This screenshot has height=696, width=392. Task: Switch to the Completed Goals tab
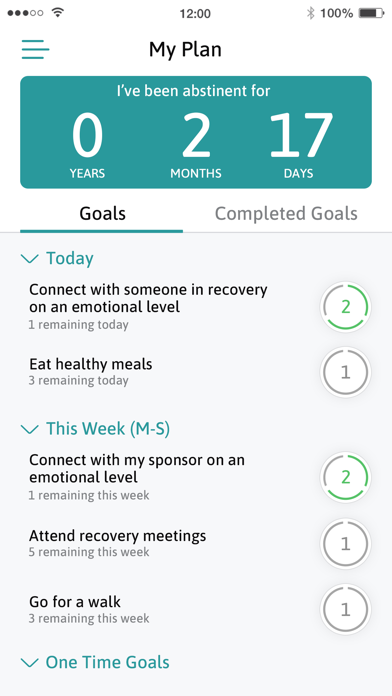[x=286, y=214]
